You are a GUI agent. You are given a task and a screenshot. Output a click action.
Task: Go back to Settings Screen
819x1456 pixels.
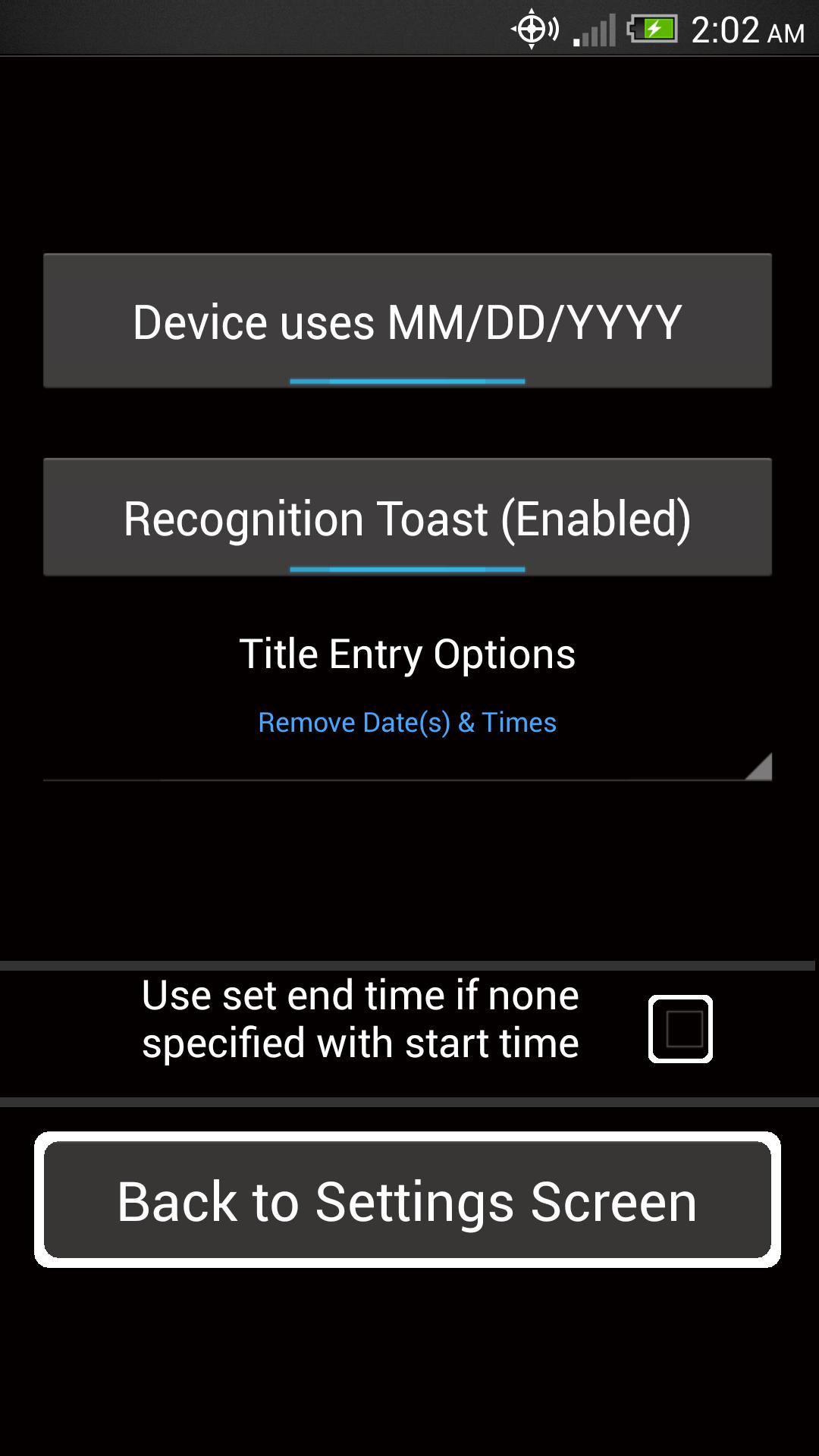(x=407, y=1200)
